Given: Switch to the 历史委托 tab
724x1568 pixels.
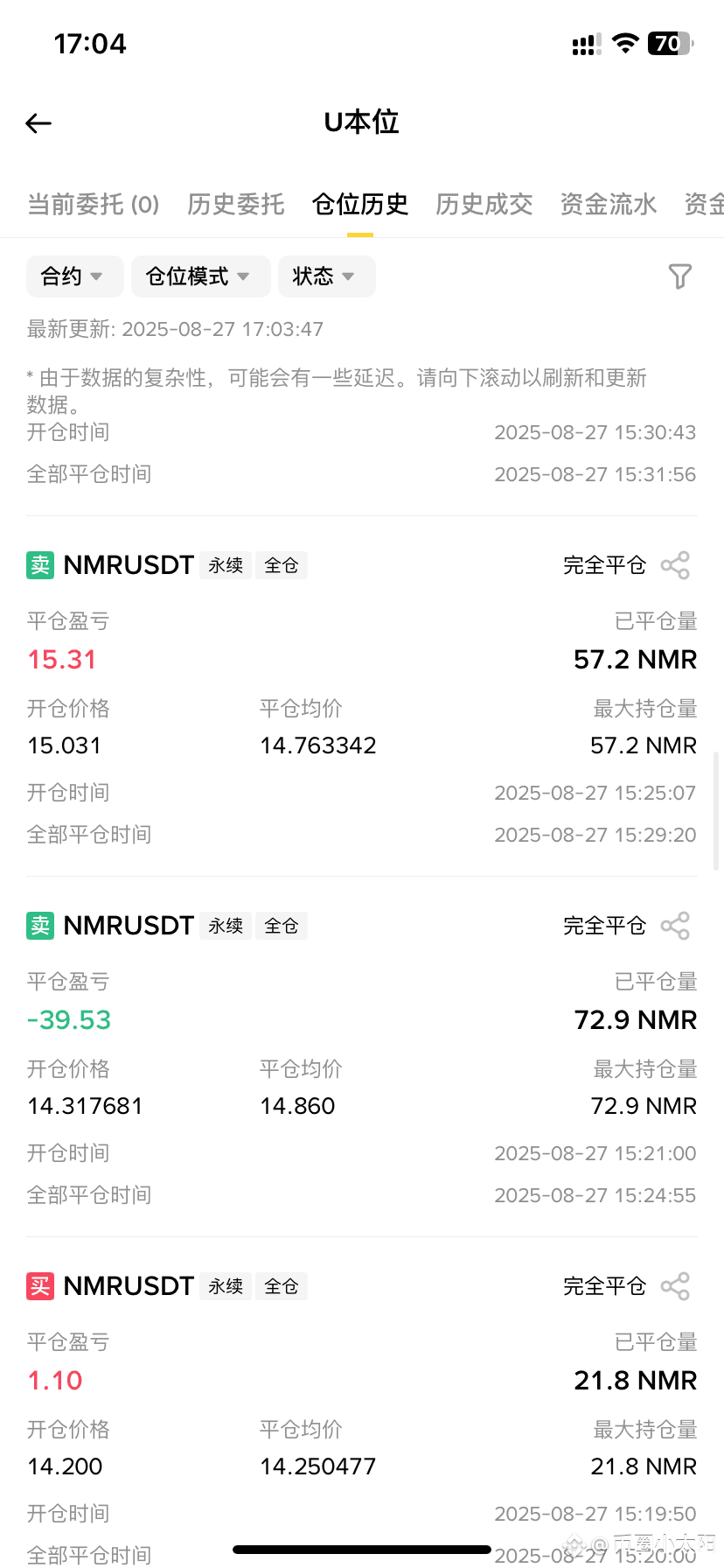Looking at the screenshot, I should point(236,205).
